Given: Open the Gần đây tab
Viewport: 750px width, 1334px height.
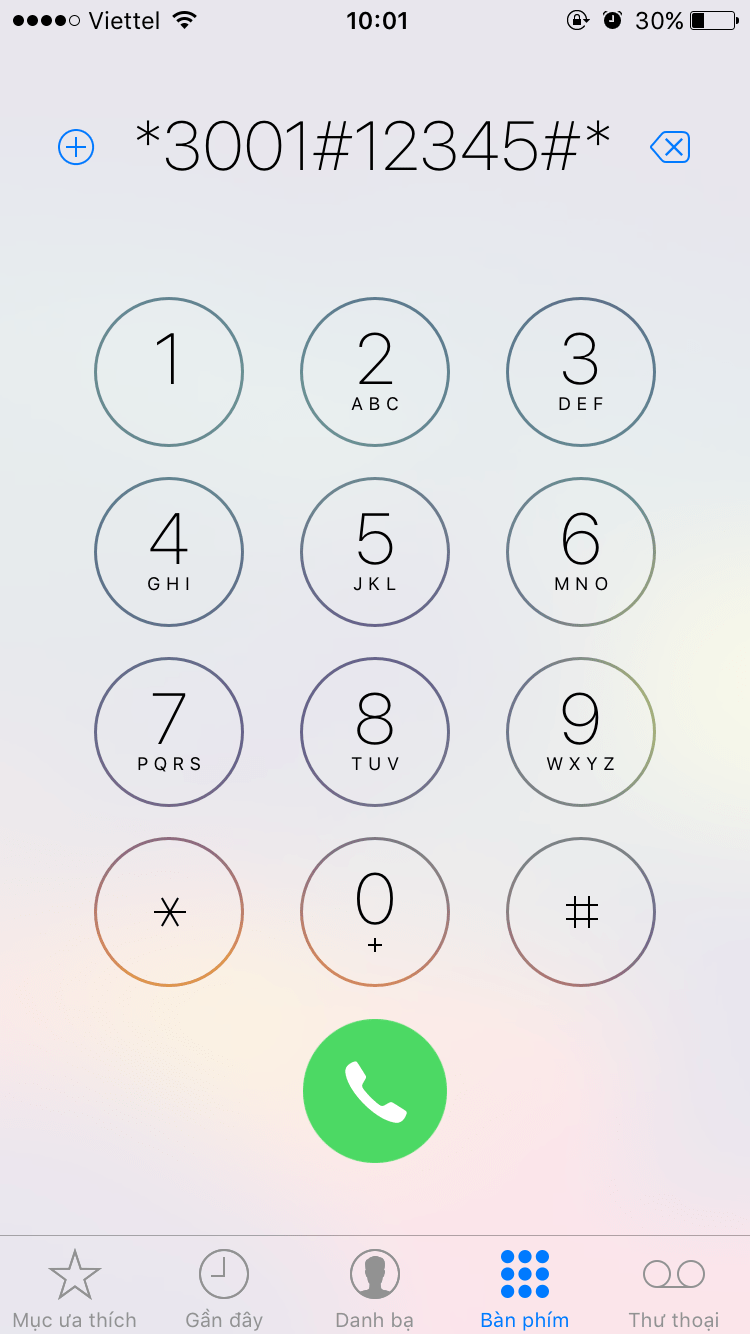Looking at the screenshot, I should (224, 1288).
